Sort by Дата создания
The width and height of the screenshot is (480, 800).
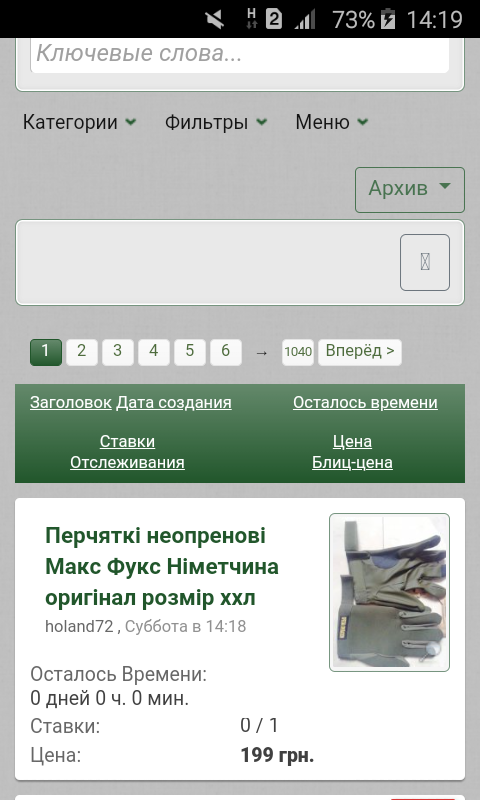click(174, 403)
